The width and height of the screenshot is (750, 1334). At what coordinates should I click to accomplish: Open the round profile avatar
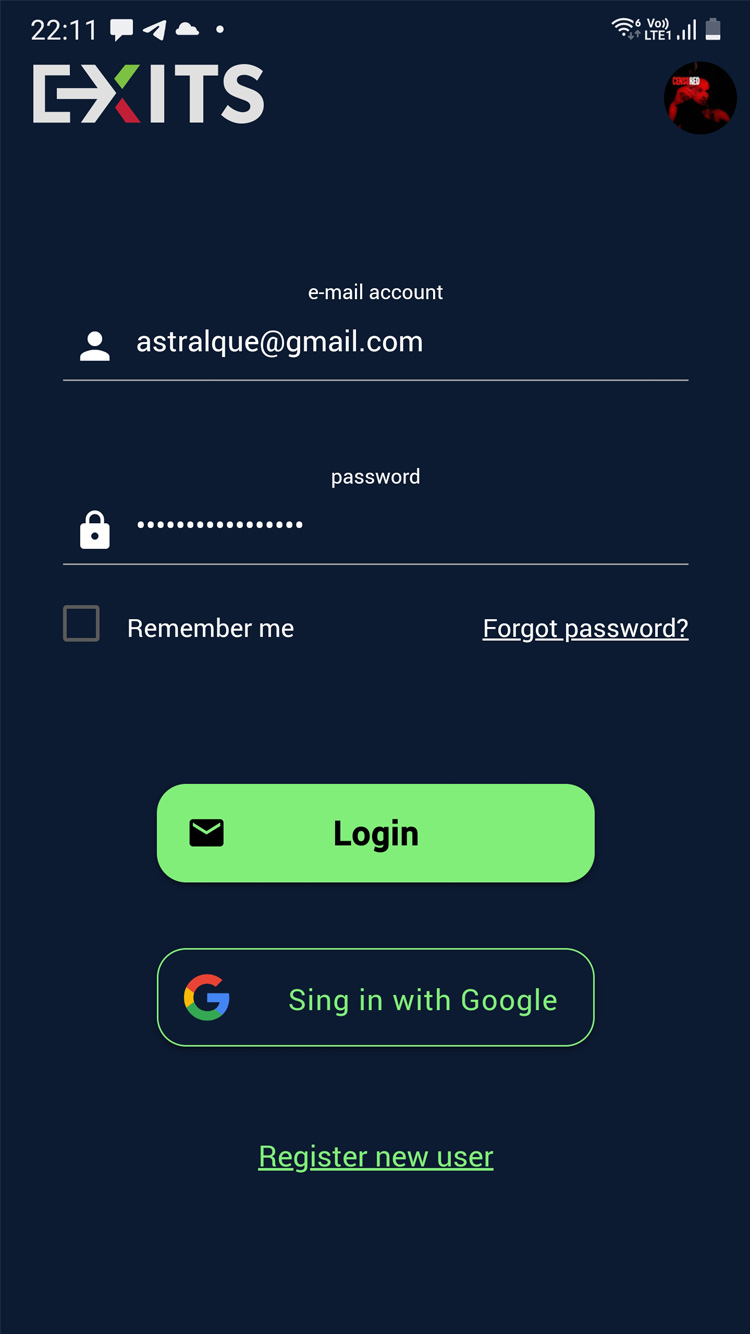tap(700, 98)
